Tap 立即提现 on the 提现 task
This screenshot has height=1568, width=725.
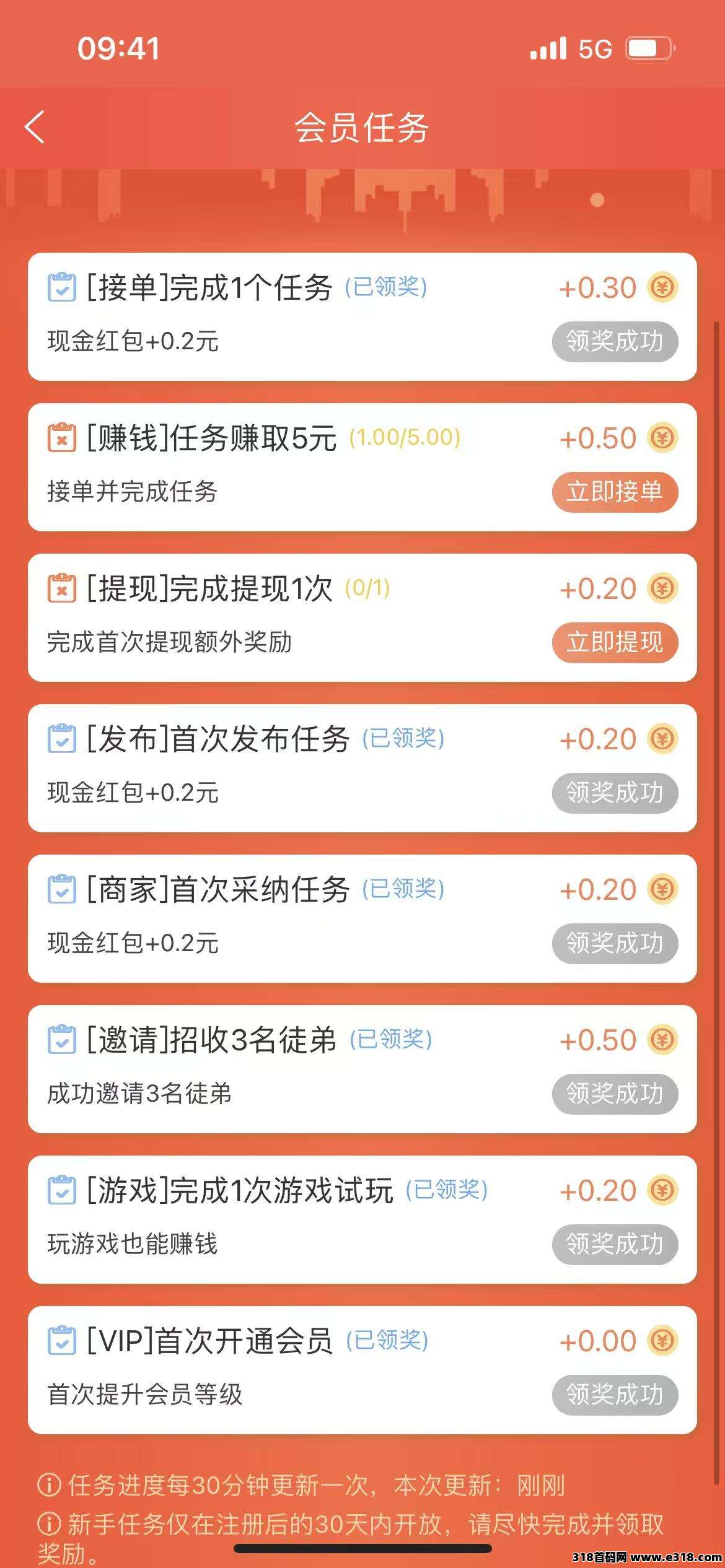pyautogui.click(x=615, y=642)
